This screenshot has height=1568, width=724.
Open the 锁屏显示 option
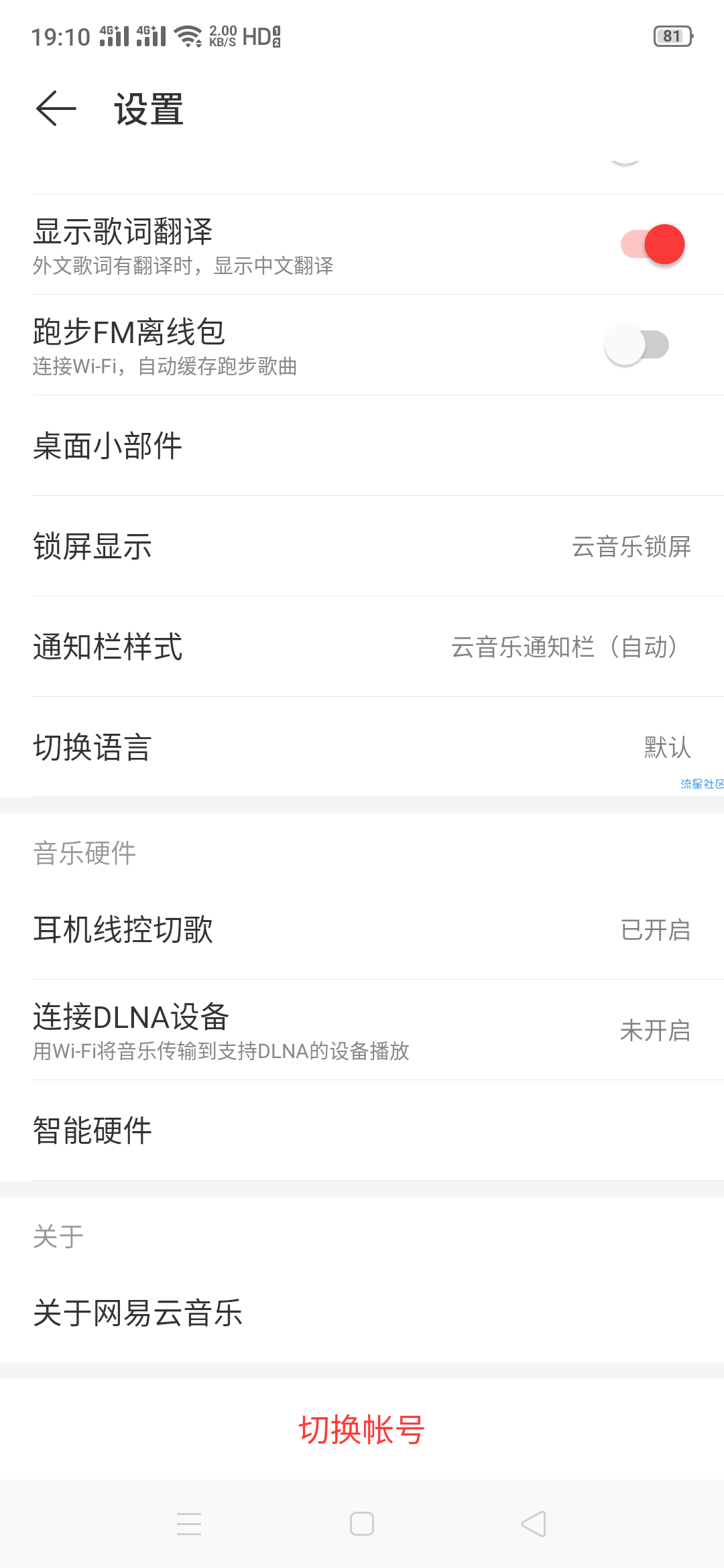coord(362,546)
